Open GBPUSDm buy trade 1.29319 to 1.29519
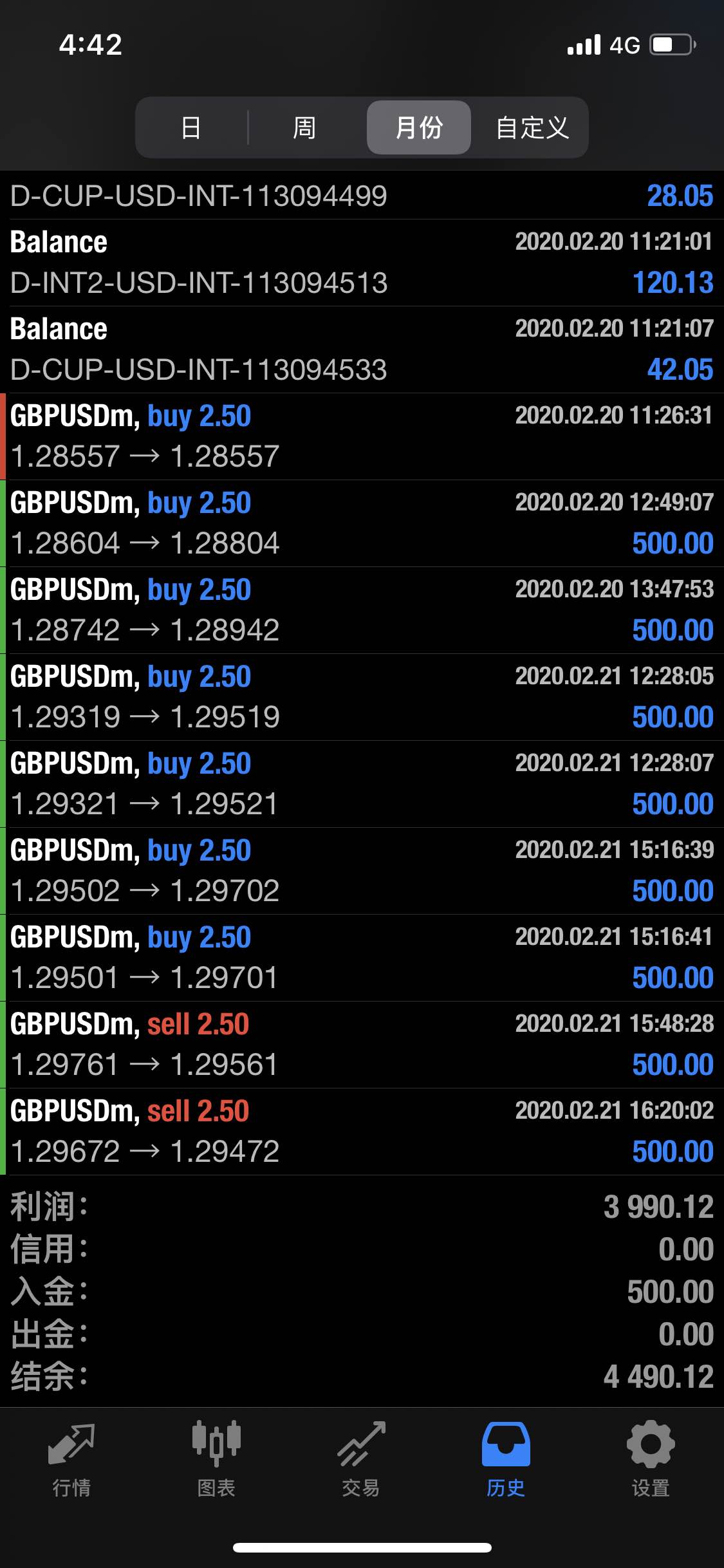 click(362, 697)
